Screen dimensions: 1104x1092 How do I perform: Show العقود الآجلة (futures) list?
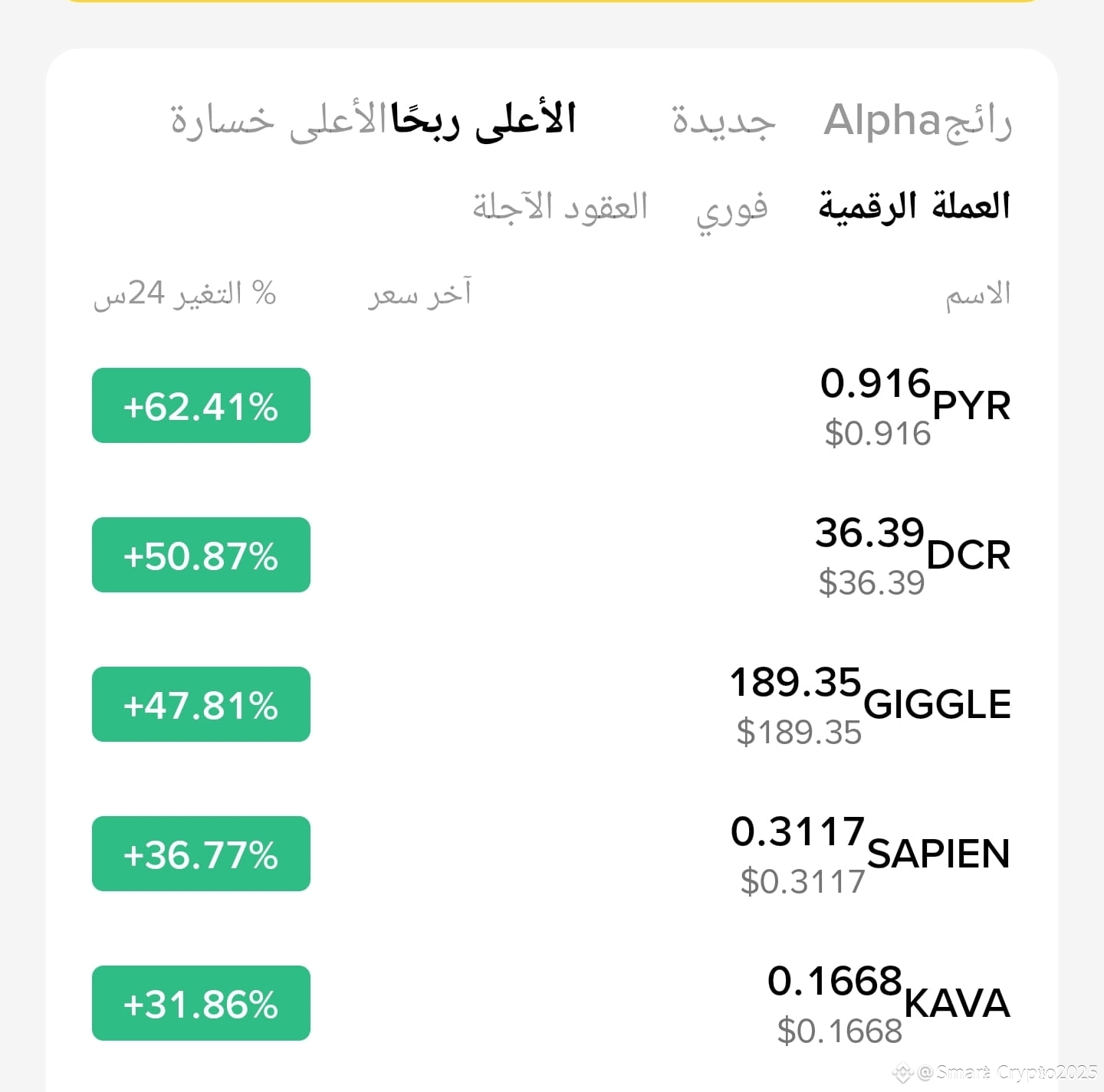tap(560, 206)
